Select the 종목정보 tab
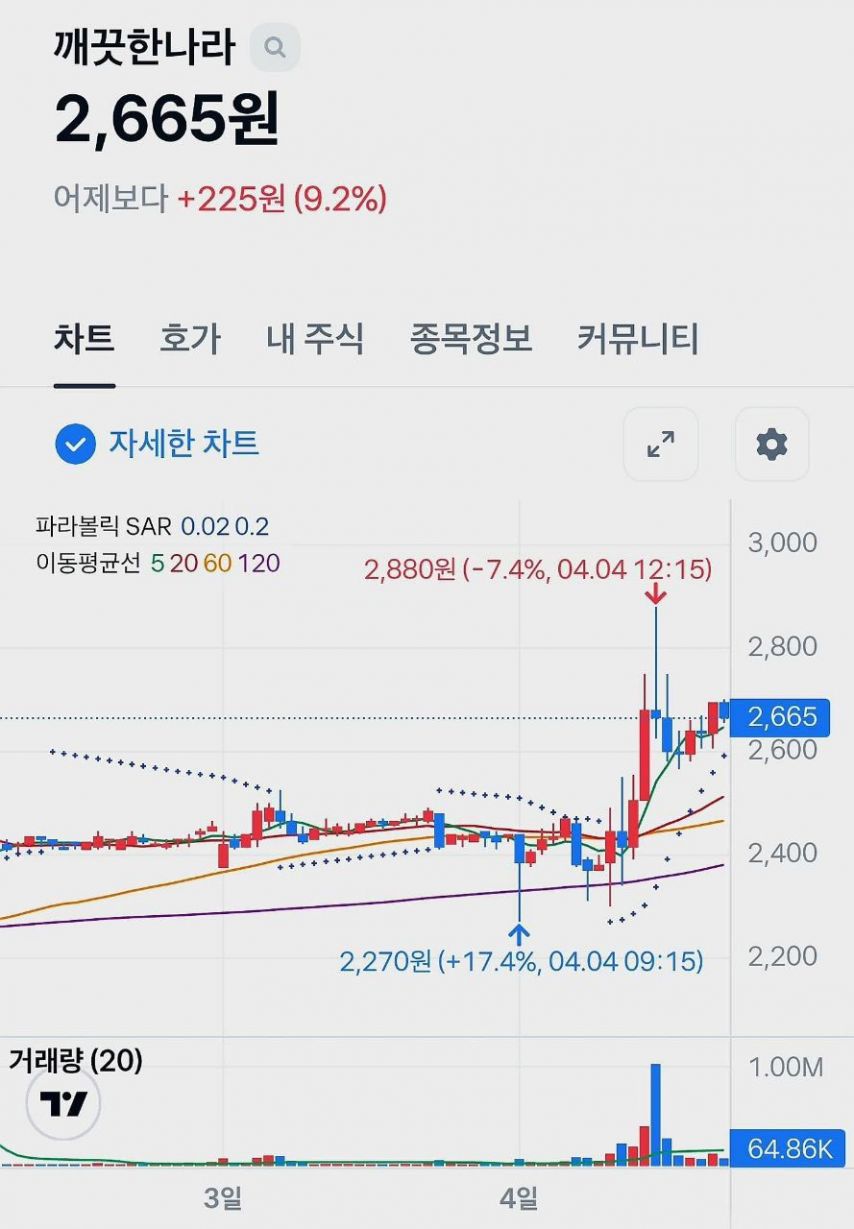Viewport: 854px width, 1229px height. coord(471,339)
